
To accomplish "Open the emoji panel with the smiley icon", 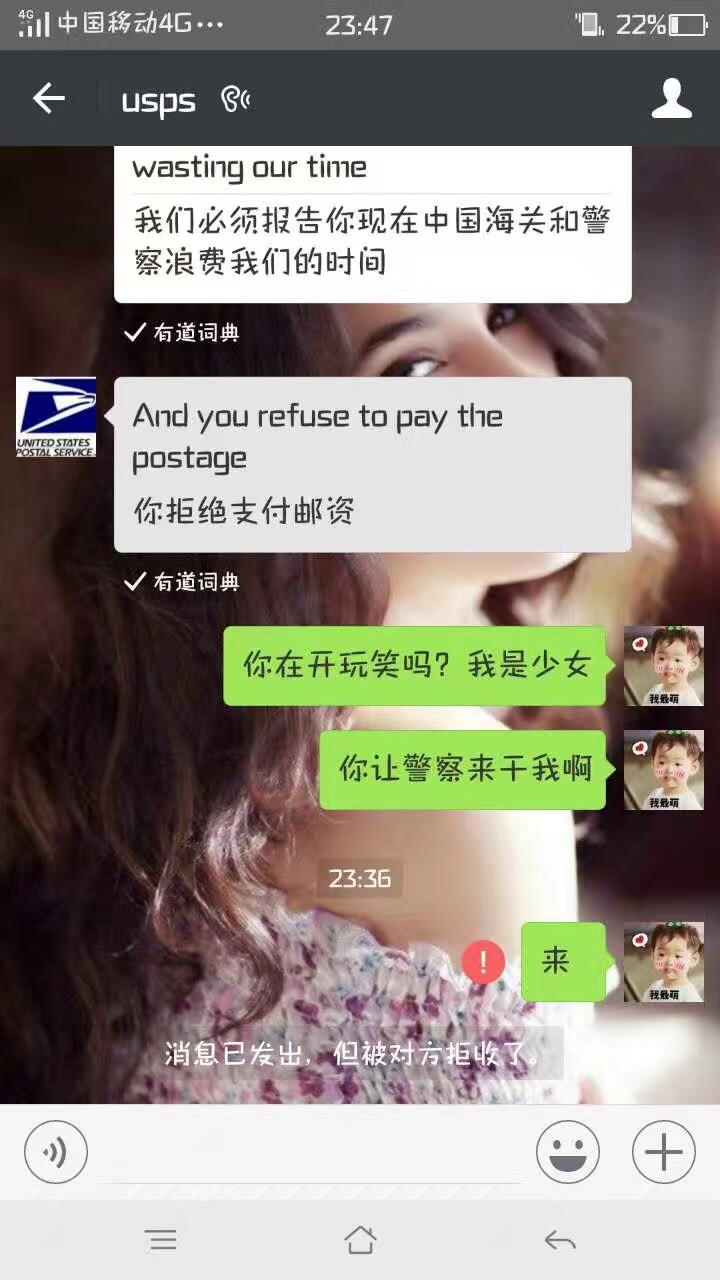I will [568, 1152].
